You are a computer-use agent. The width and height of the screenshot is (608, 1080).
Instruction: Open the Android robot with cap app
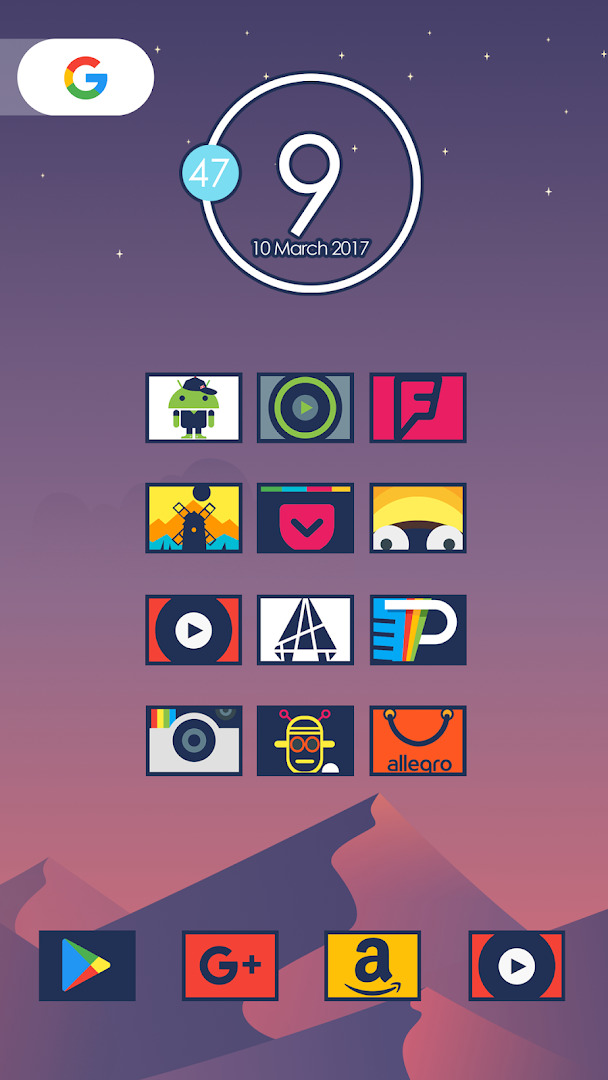click(x=193, y=408)
